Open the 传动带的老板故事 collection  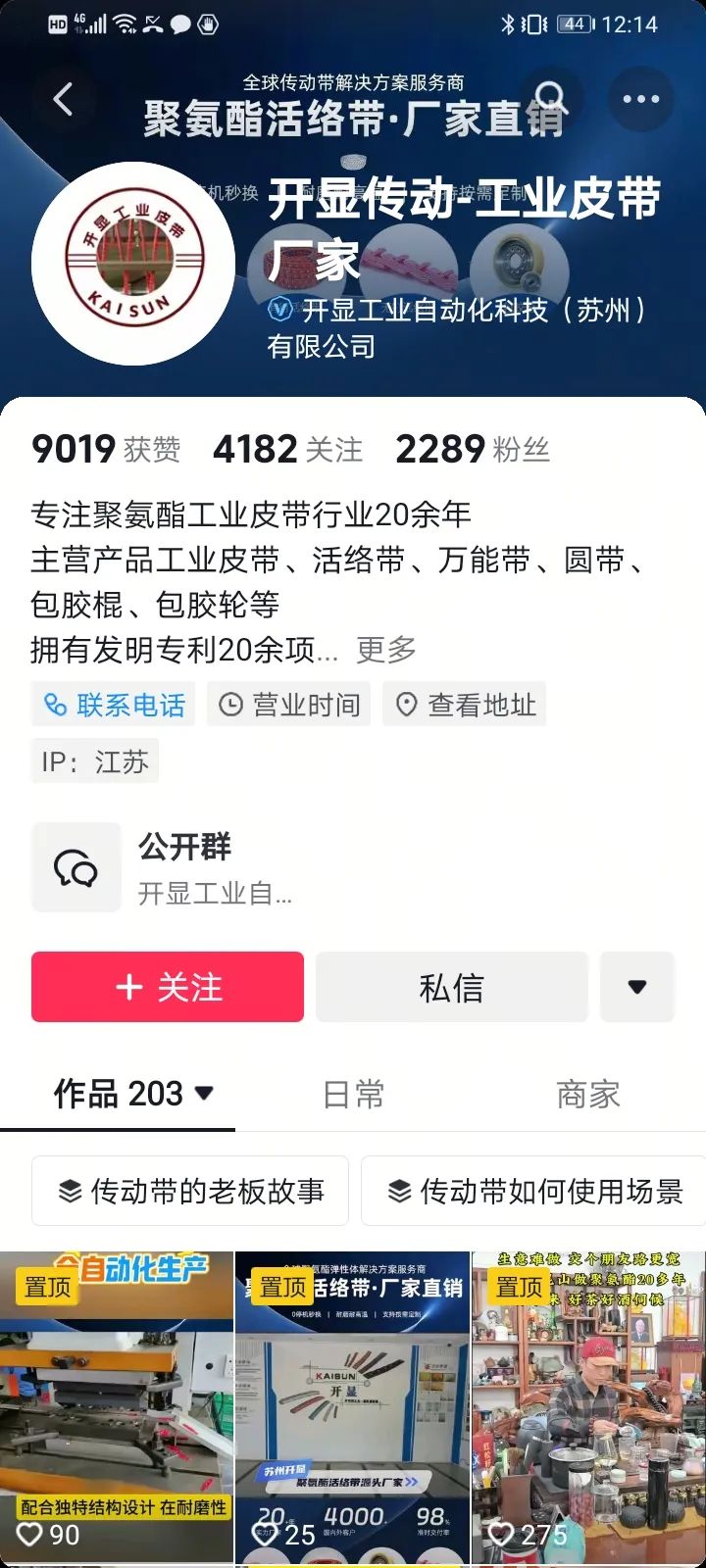[x=190, y=1191]
